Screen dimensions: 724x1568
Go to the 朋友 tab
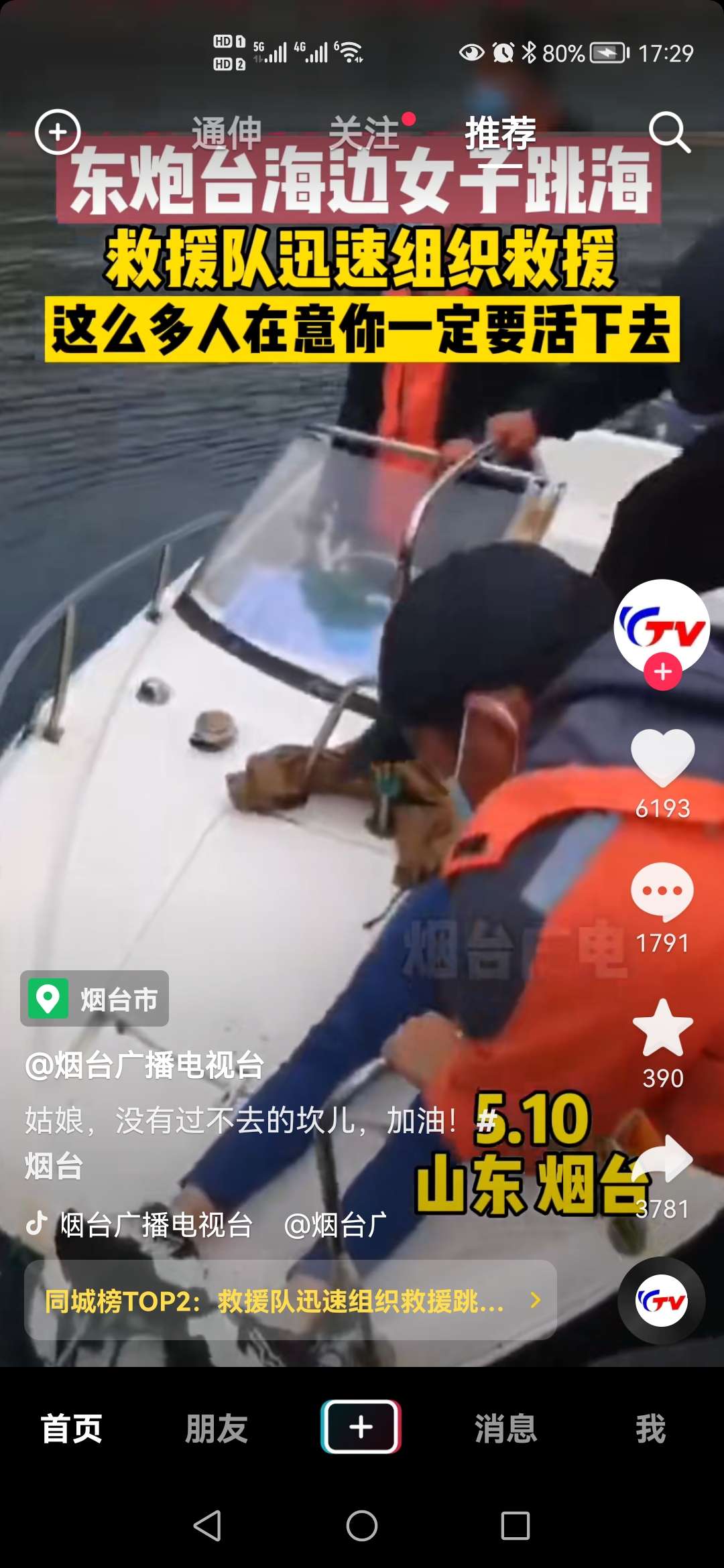217,1428
